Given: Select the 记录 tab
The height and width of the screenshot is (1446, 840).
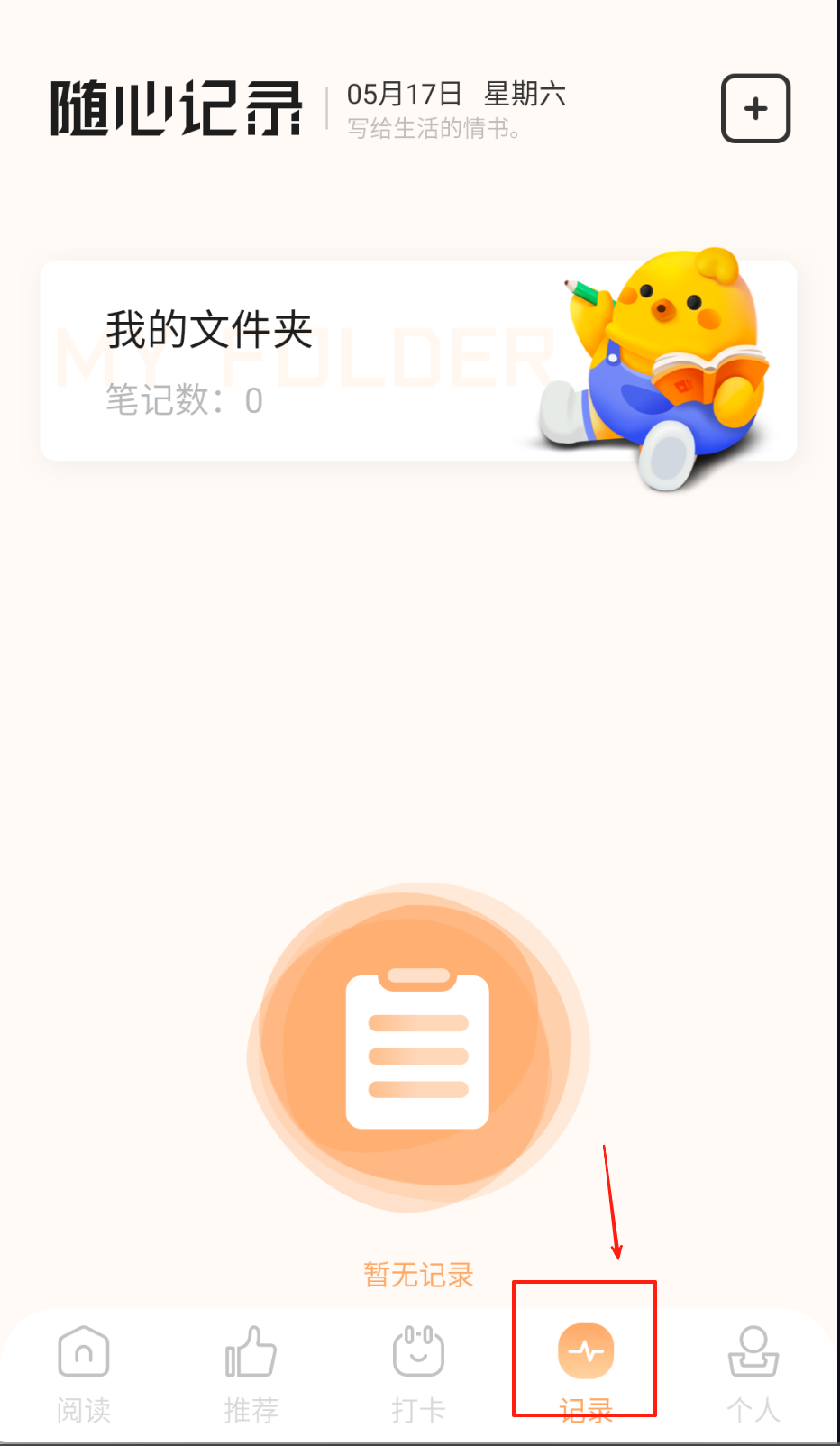Looking at the screenshot, I should pyautogui.click(x=586, y=1370).
